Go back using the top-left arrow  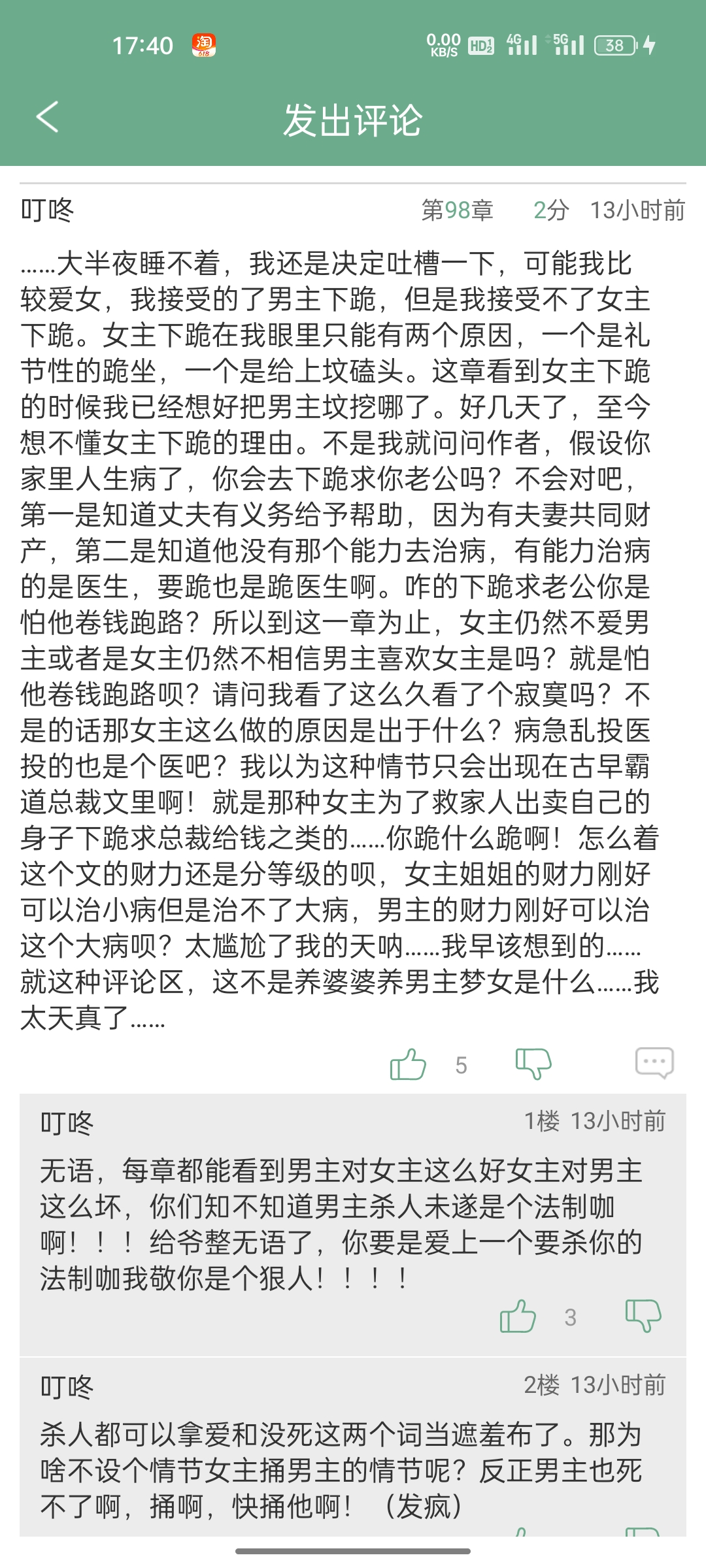pos(47,118)
